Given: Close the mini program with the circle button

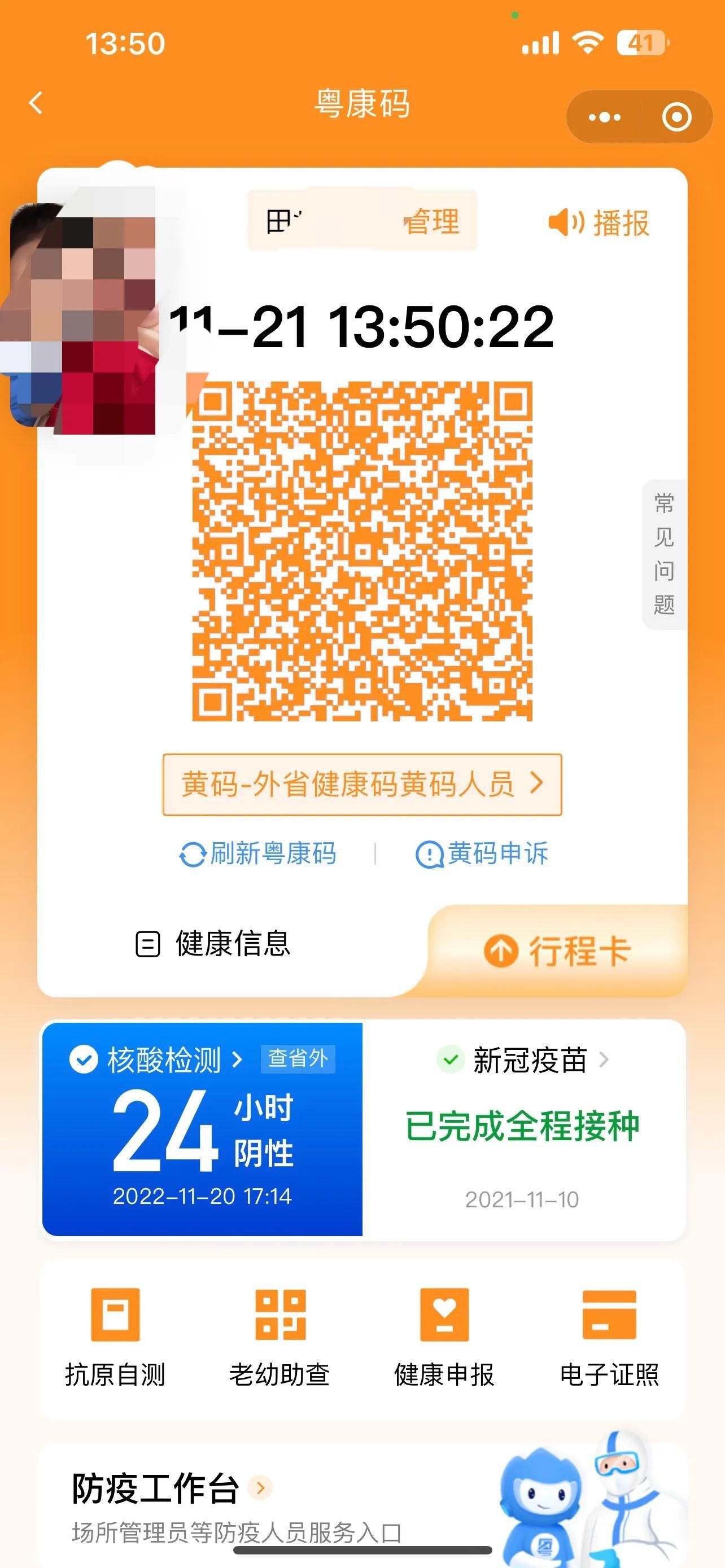Looking at the screenshot, I should tap(676, 117).
